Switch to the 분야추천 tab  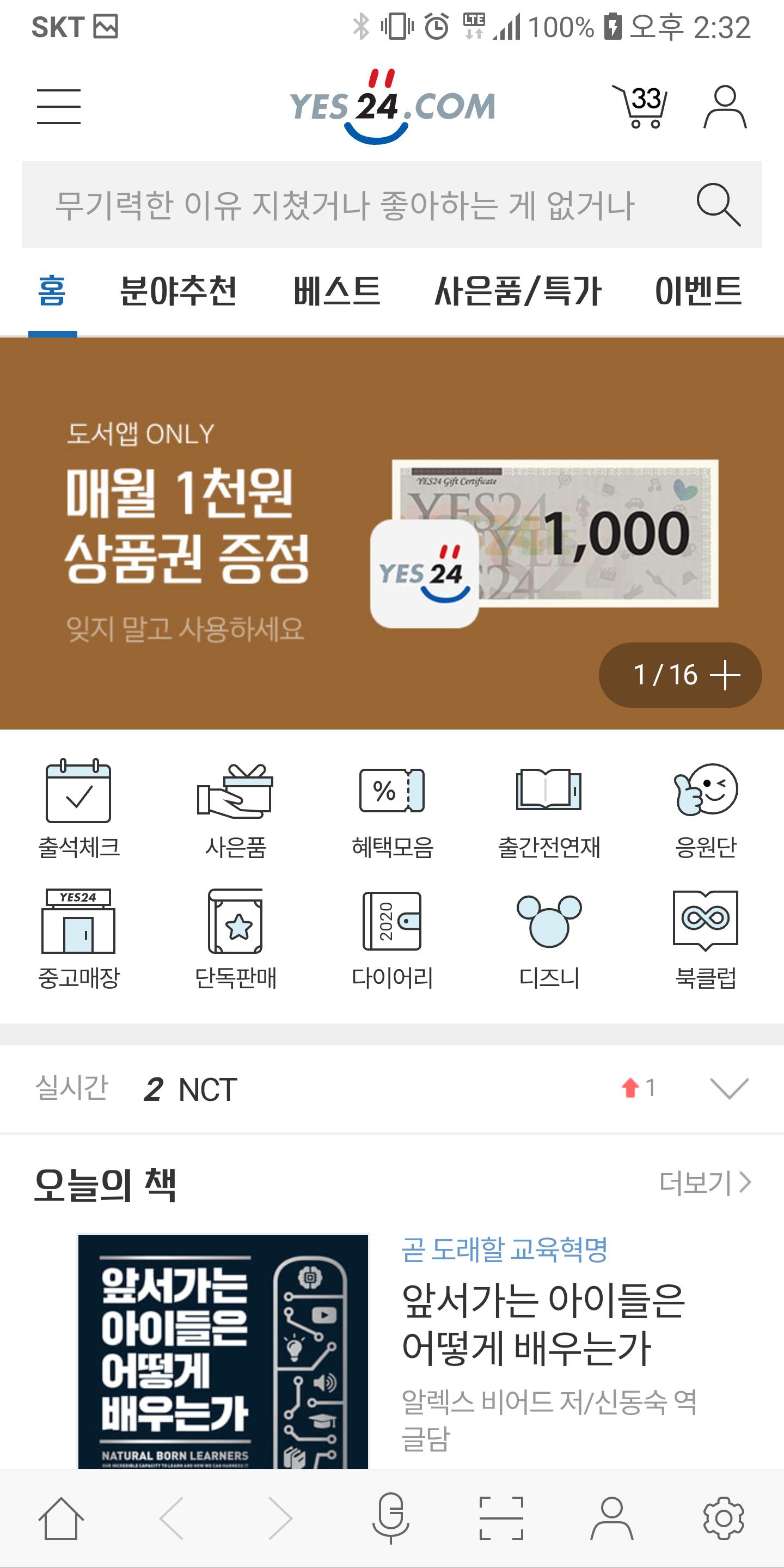coord(179,291)
